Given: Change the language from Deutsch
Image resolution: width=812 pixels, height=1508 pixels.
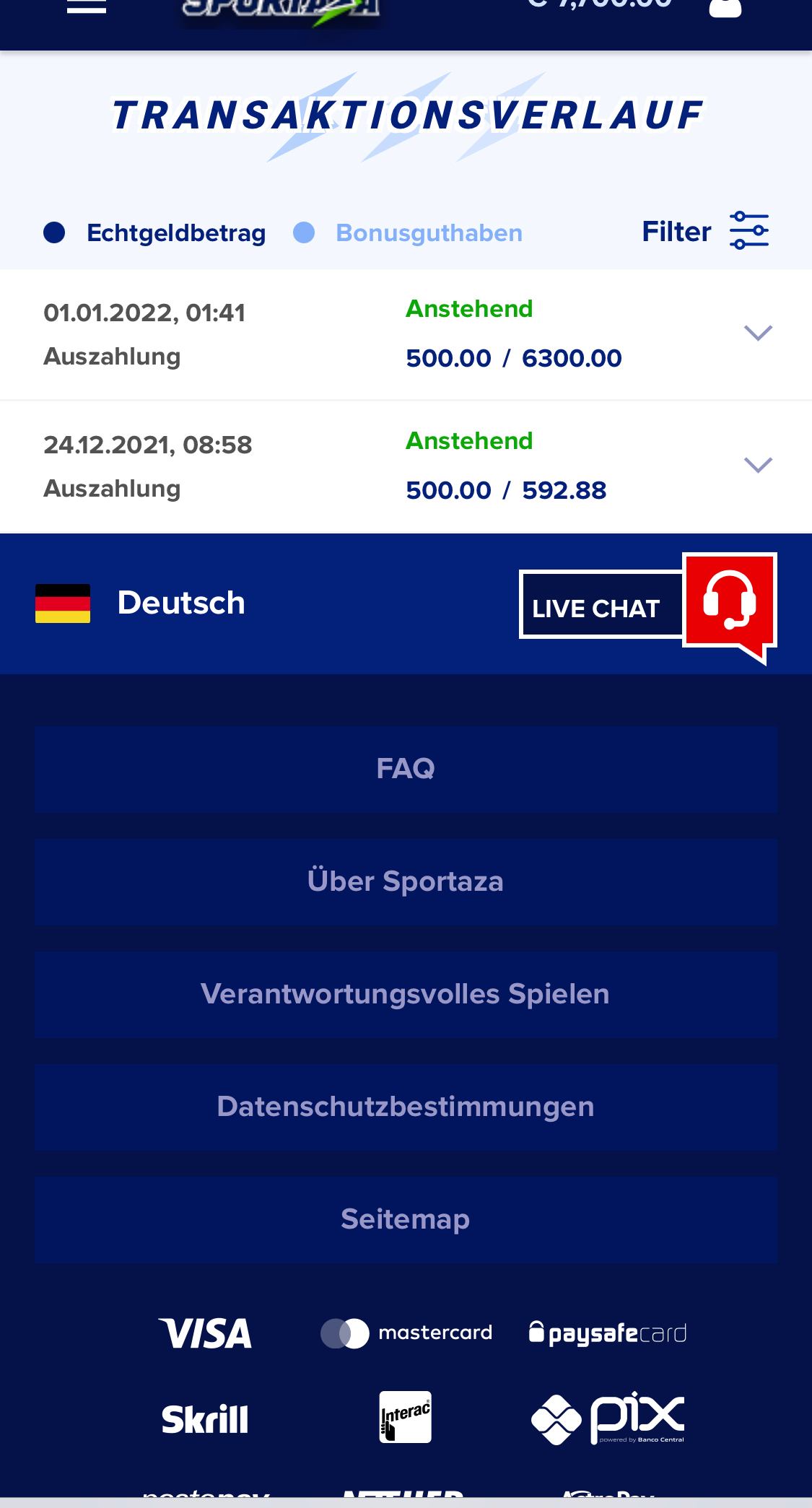Looking at the screenshot, I should 141,603.
